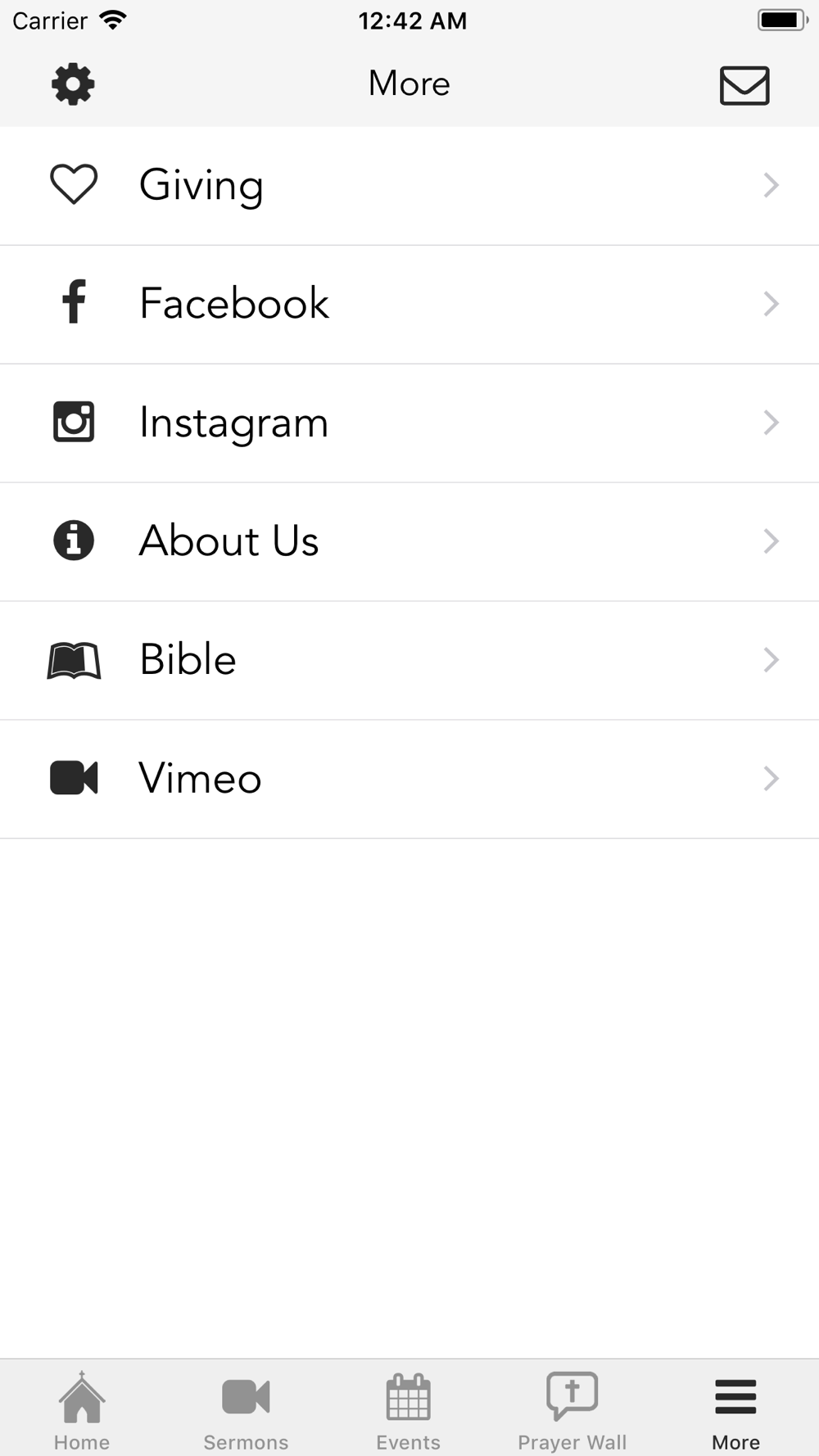Open the Bible entry

409,661
